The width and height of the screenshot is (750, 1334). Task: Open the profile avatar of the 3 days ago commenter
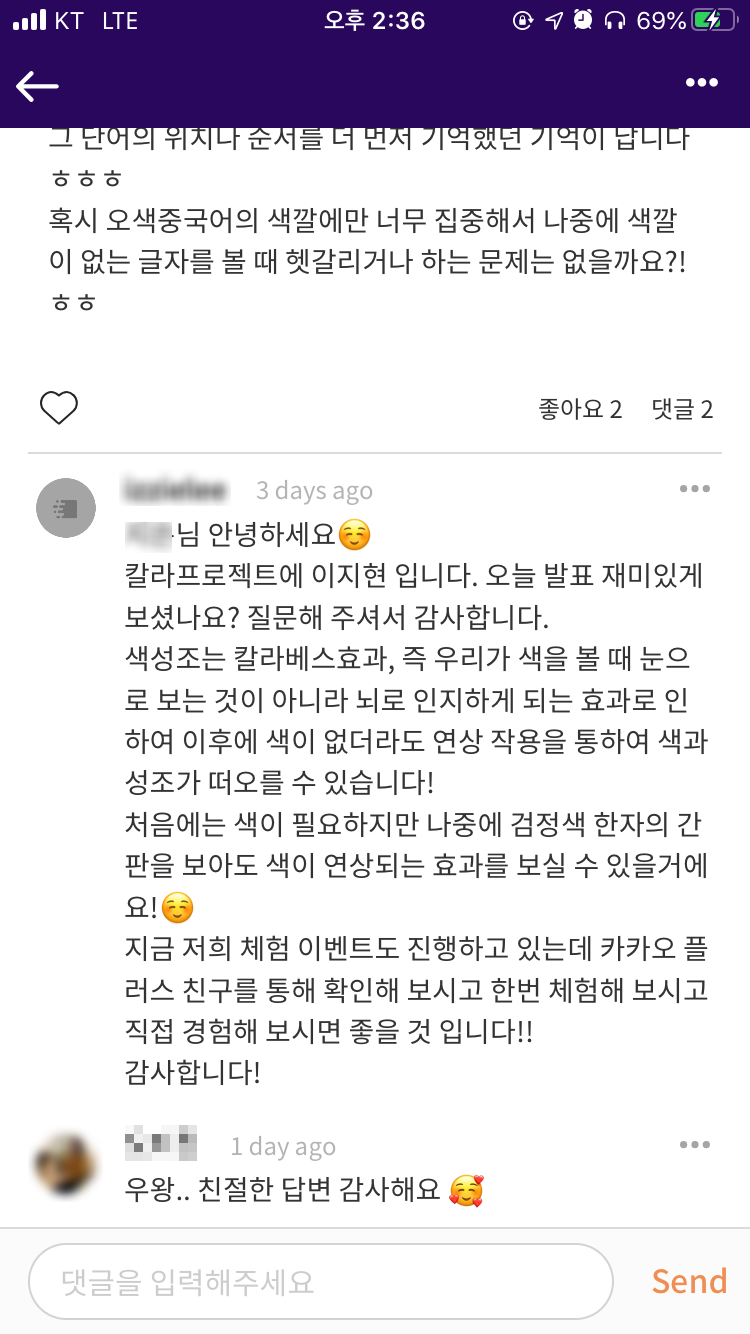click(66, 508)
